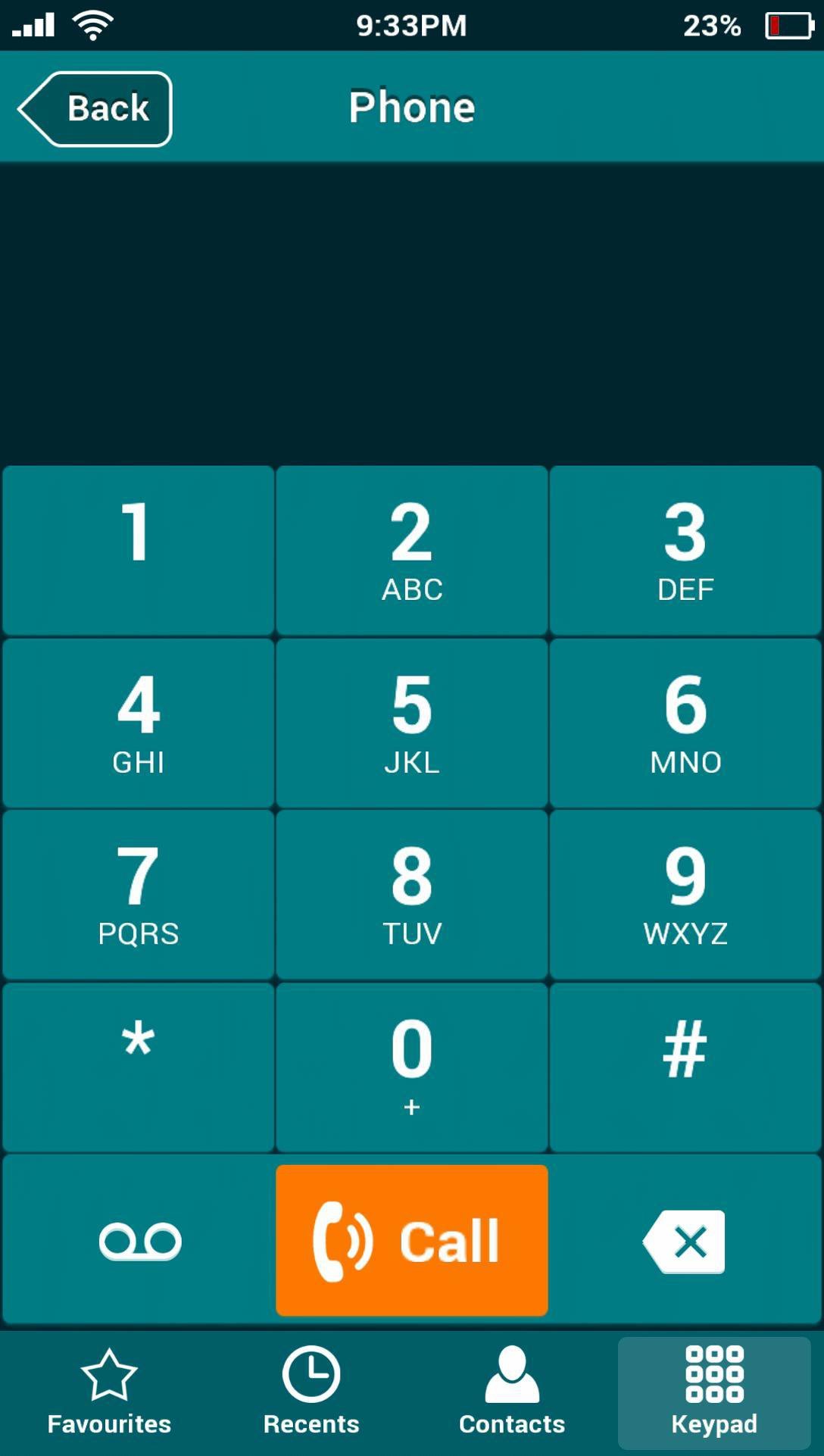Start the call with the orange Call button
The width and height of the screenshot is (824, 1456).
pyautogui.click(x=412, y=1240)
